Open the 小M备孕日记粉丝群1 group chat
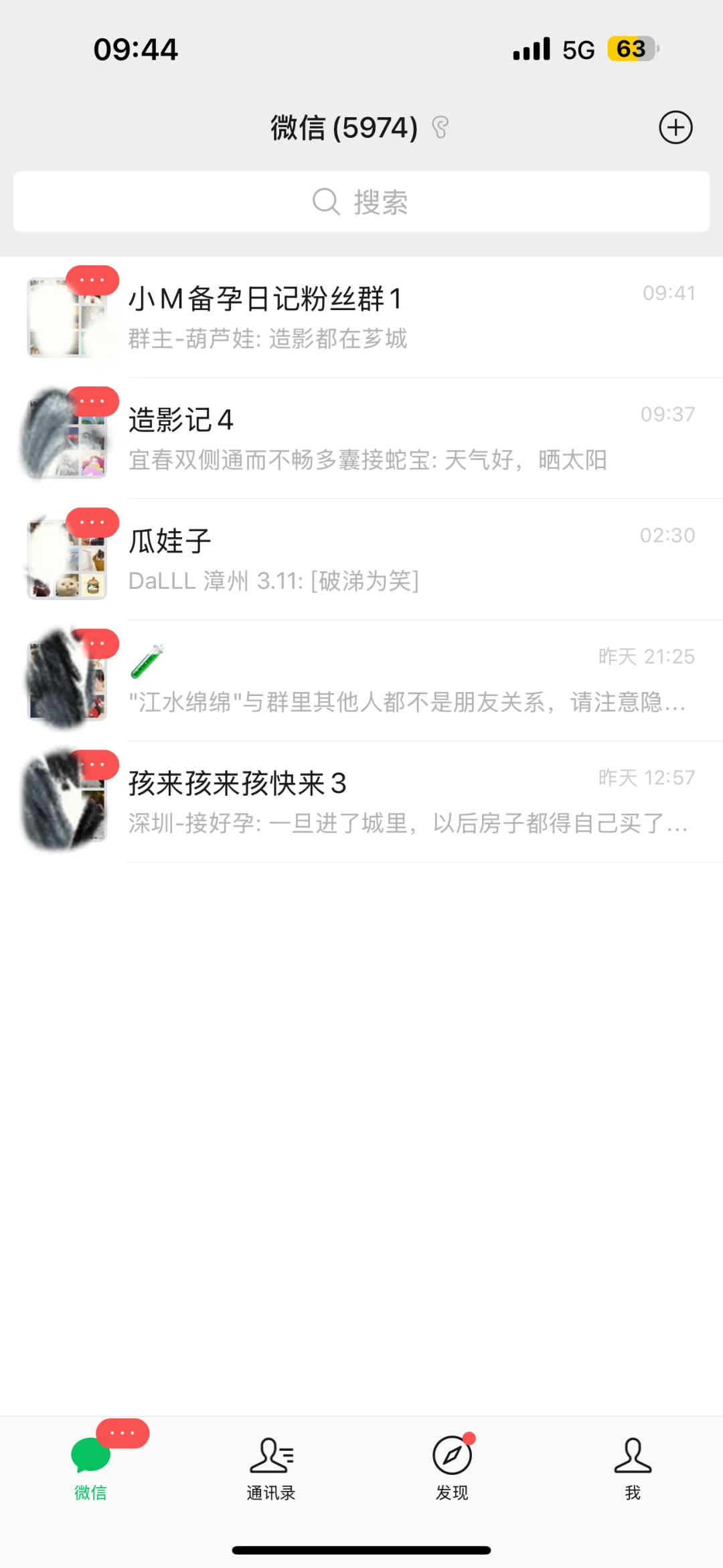This screenshot has height=1568, width=723. pos(402,317)
